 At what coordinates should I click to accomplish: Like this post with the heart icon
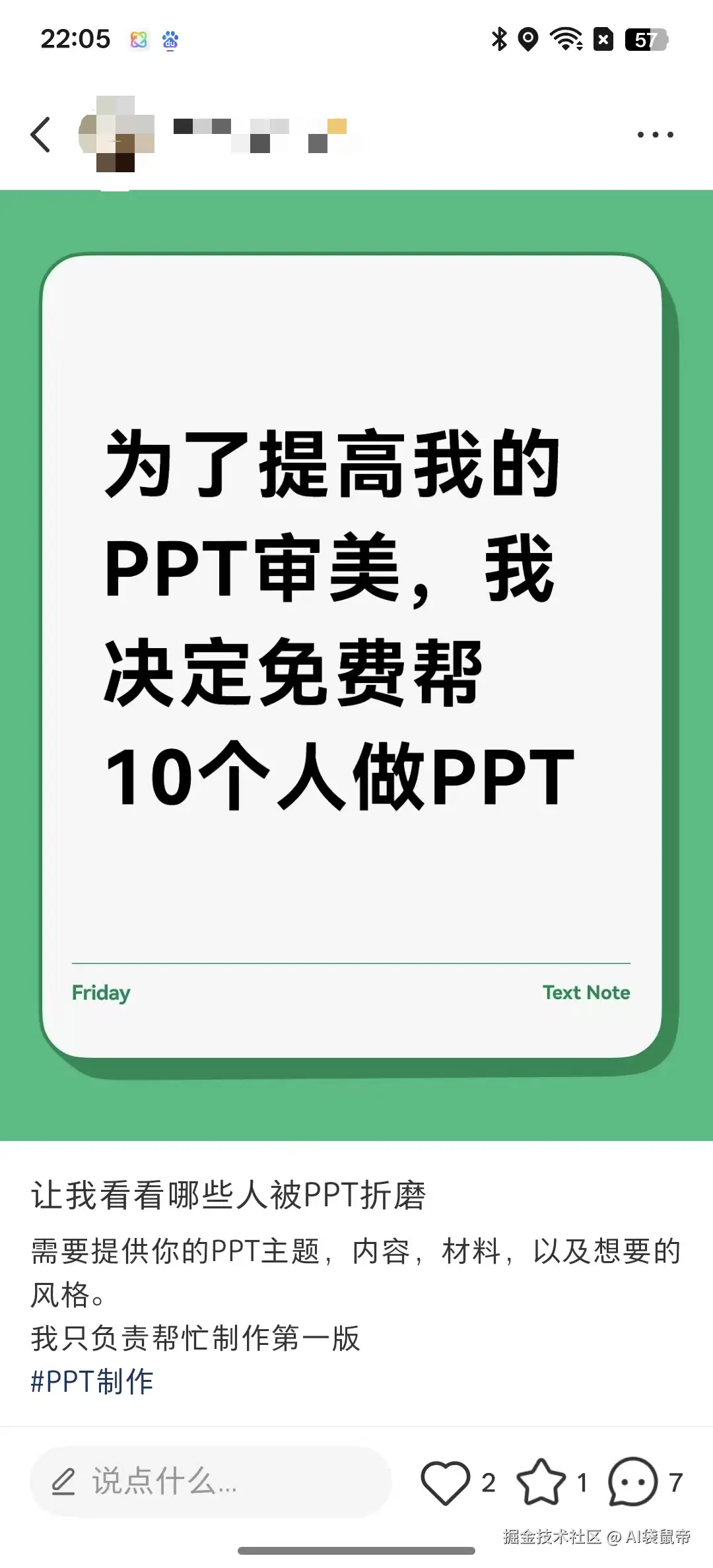446,1482
